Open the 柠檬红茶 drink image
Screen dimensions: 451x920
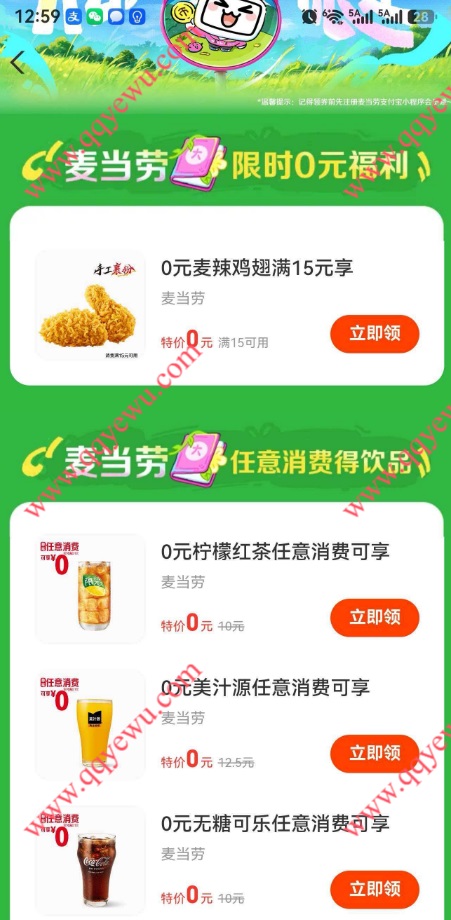coord(90,588)
